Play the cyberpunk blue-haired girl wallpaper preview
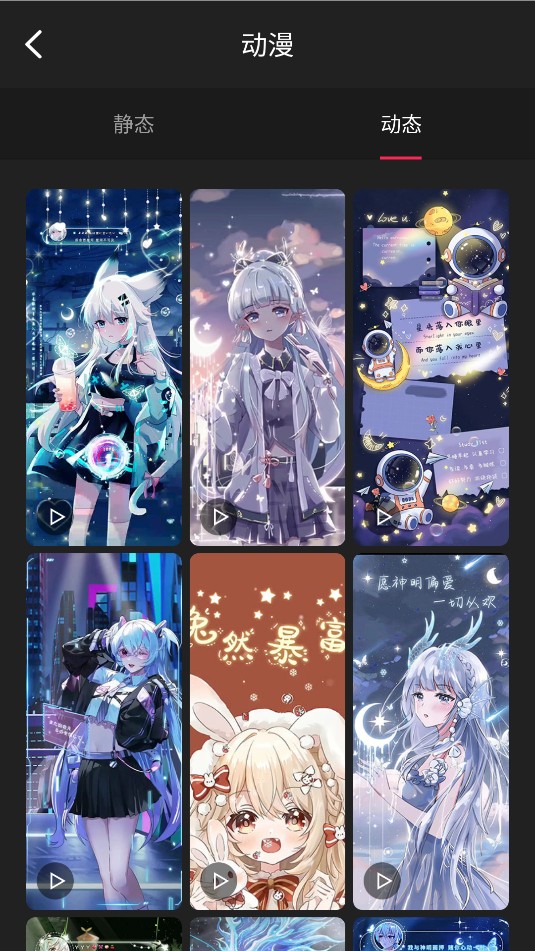535x951 pixels. pyautogui.click(x=55, y=881)
